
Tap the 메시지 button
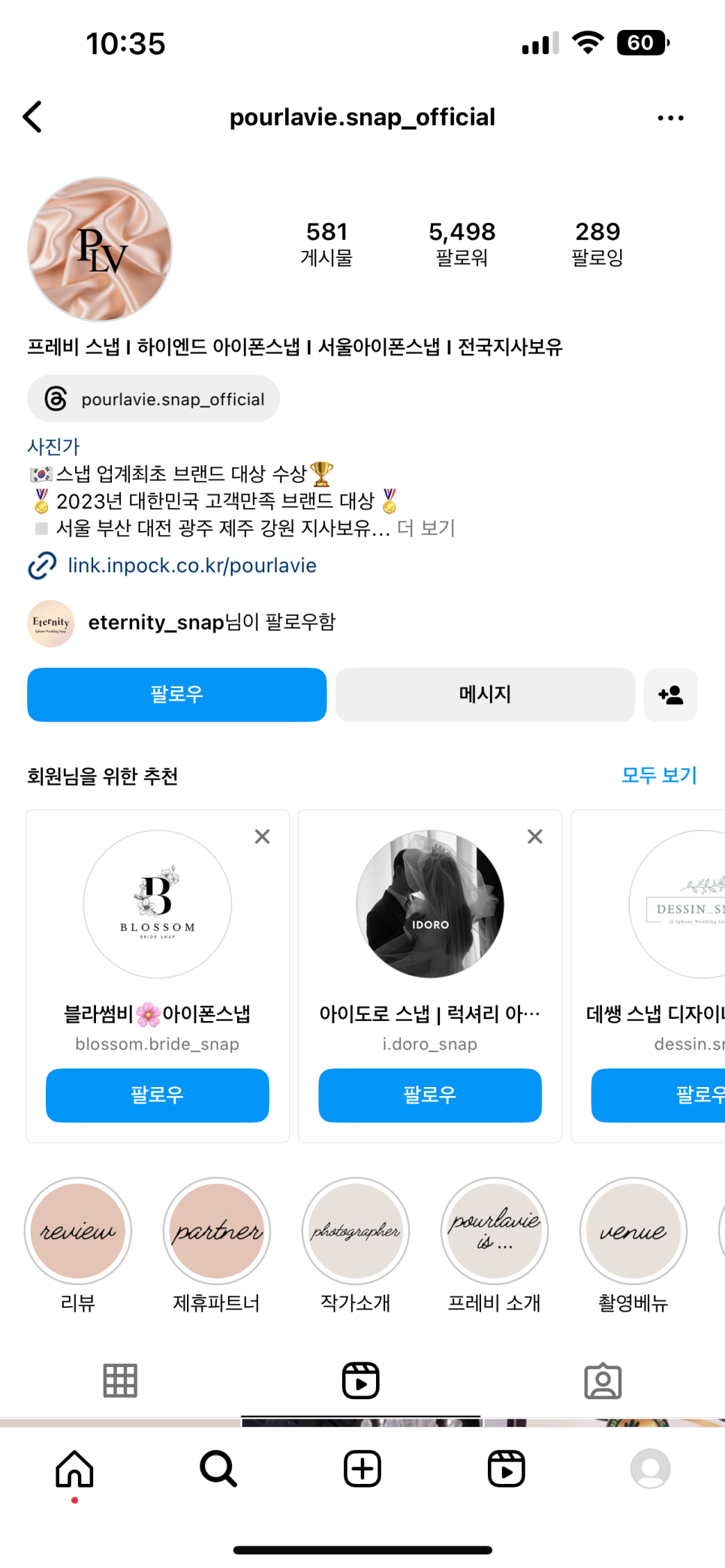tap(485, 695)
